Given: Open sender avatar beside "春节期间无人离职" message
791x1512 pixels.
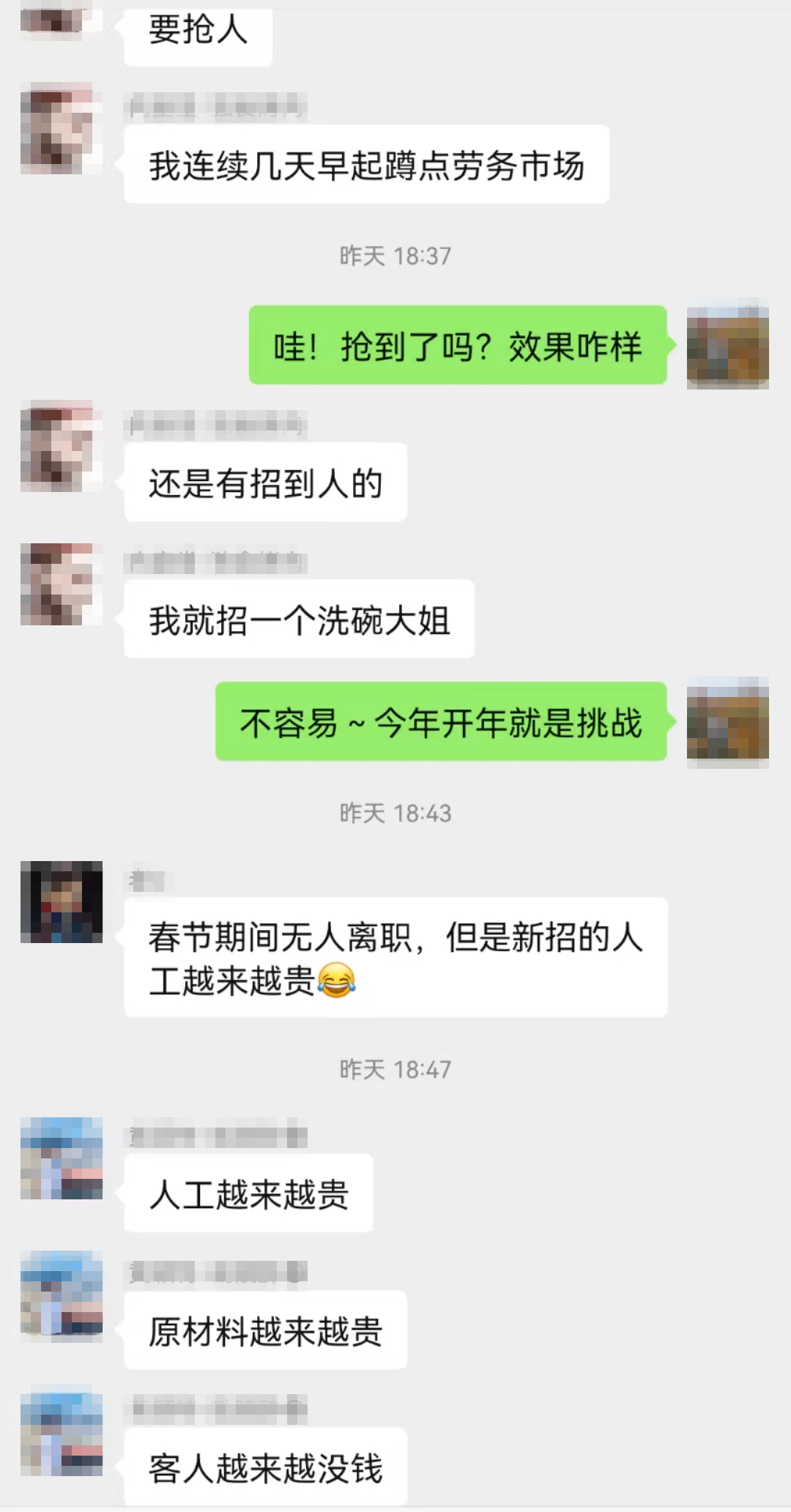Looking at the screenshot, I should [x=62, y=902].
